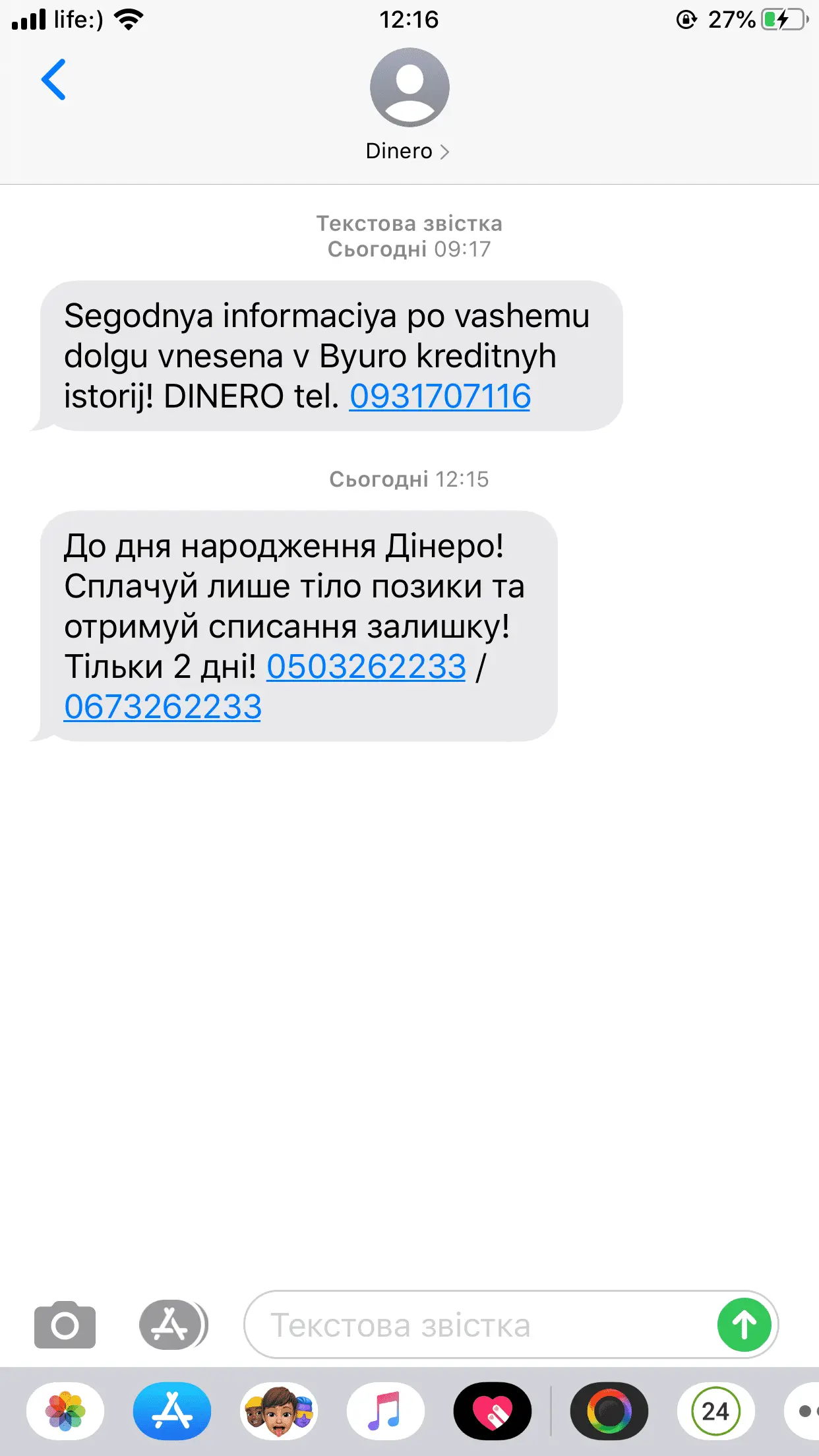The width and height of the screenshot is (819, 1456).
Task: Open the colorful ring app in strip
Action: [x=609, y=1412]
